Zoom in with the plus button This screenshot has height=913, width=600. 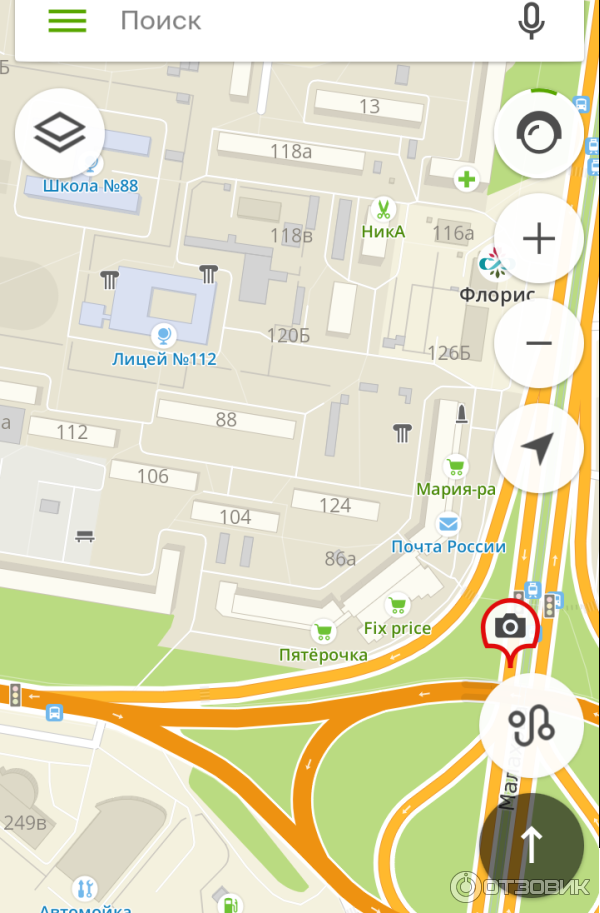539,239
